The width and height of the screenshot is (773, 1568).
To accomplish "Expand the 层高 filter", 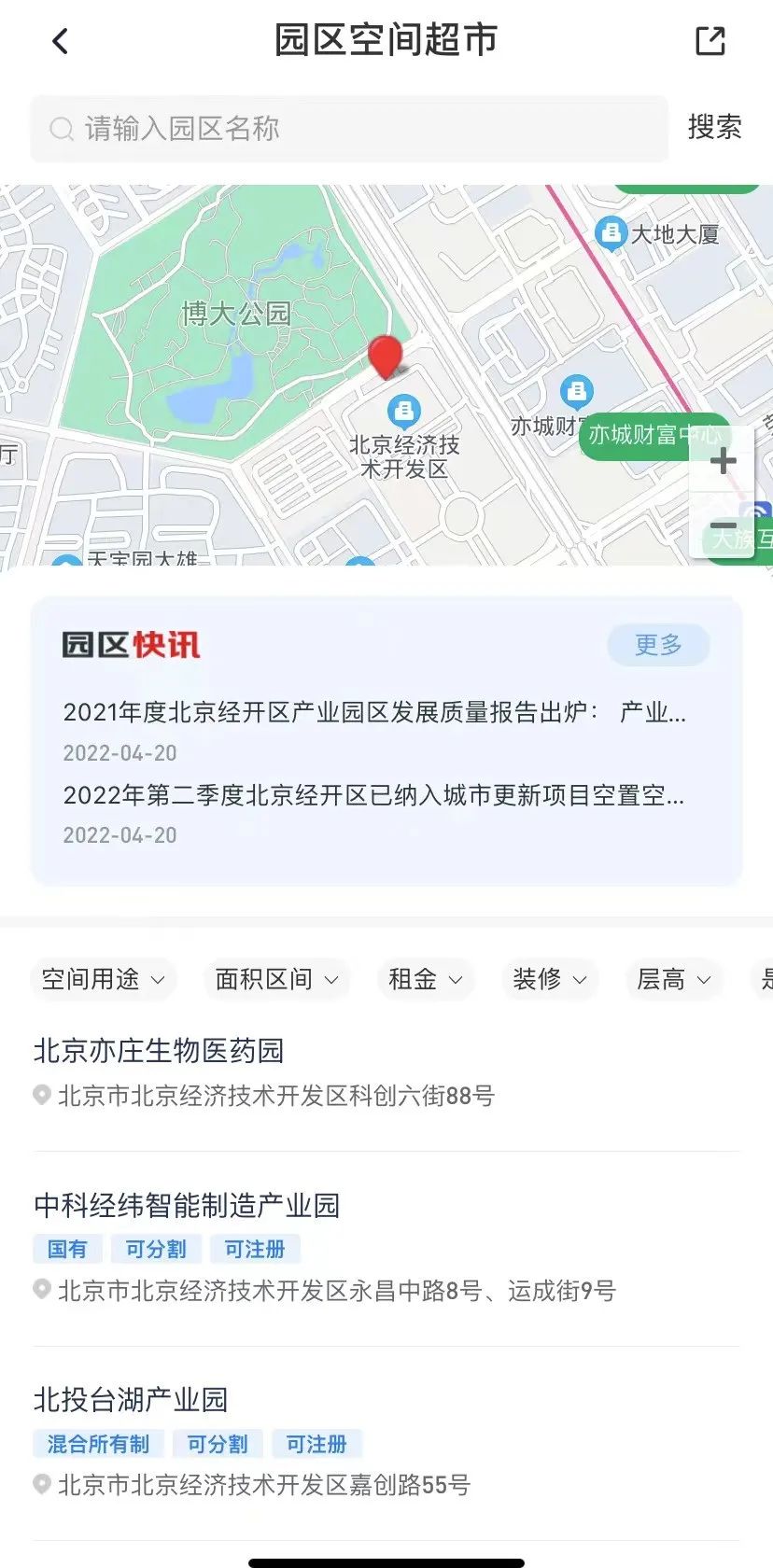I will point(673,979).
